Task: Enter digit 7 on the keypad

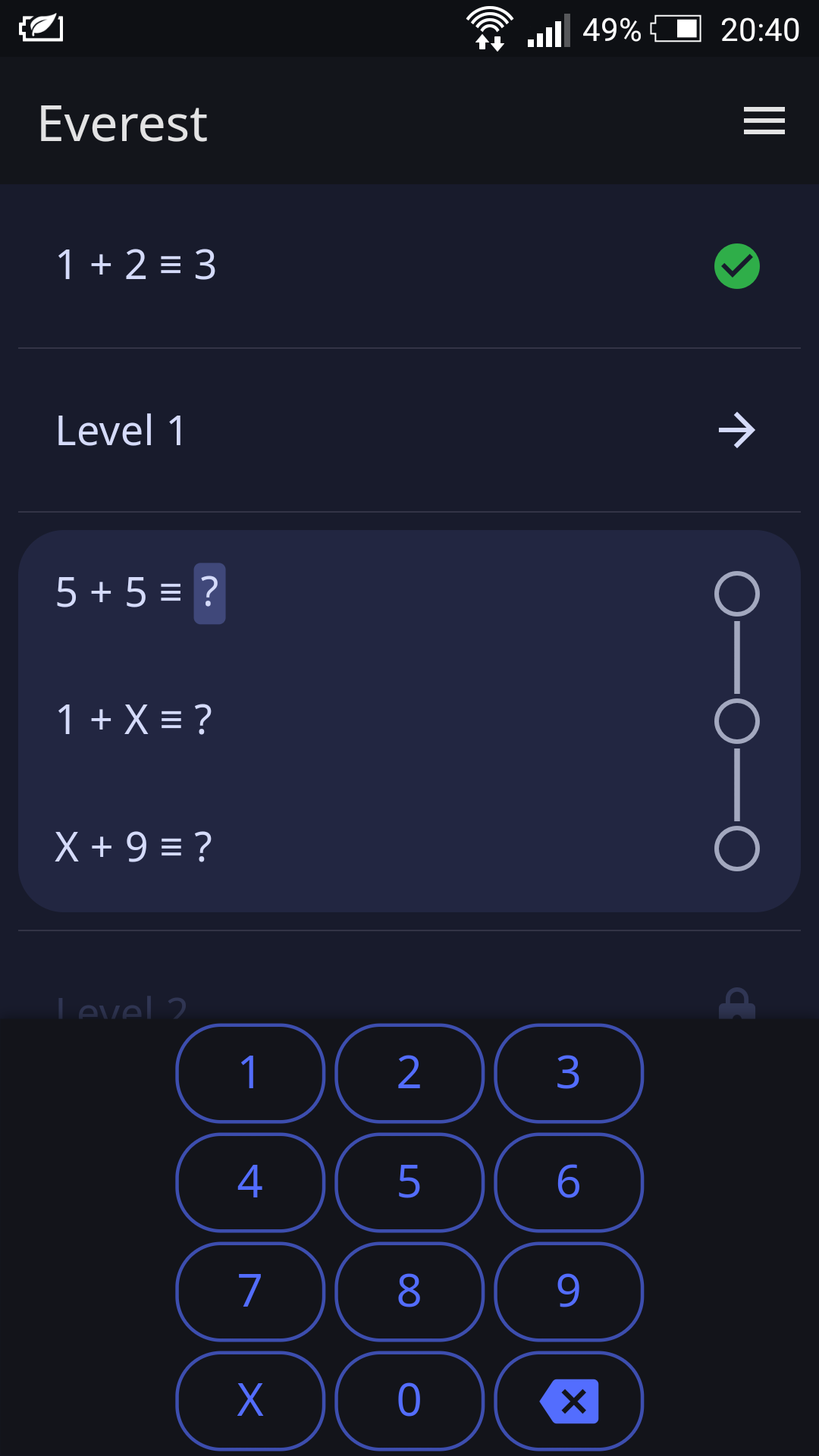Action: coord(250,1291)
